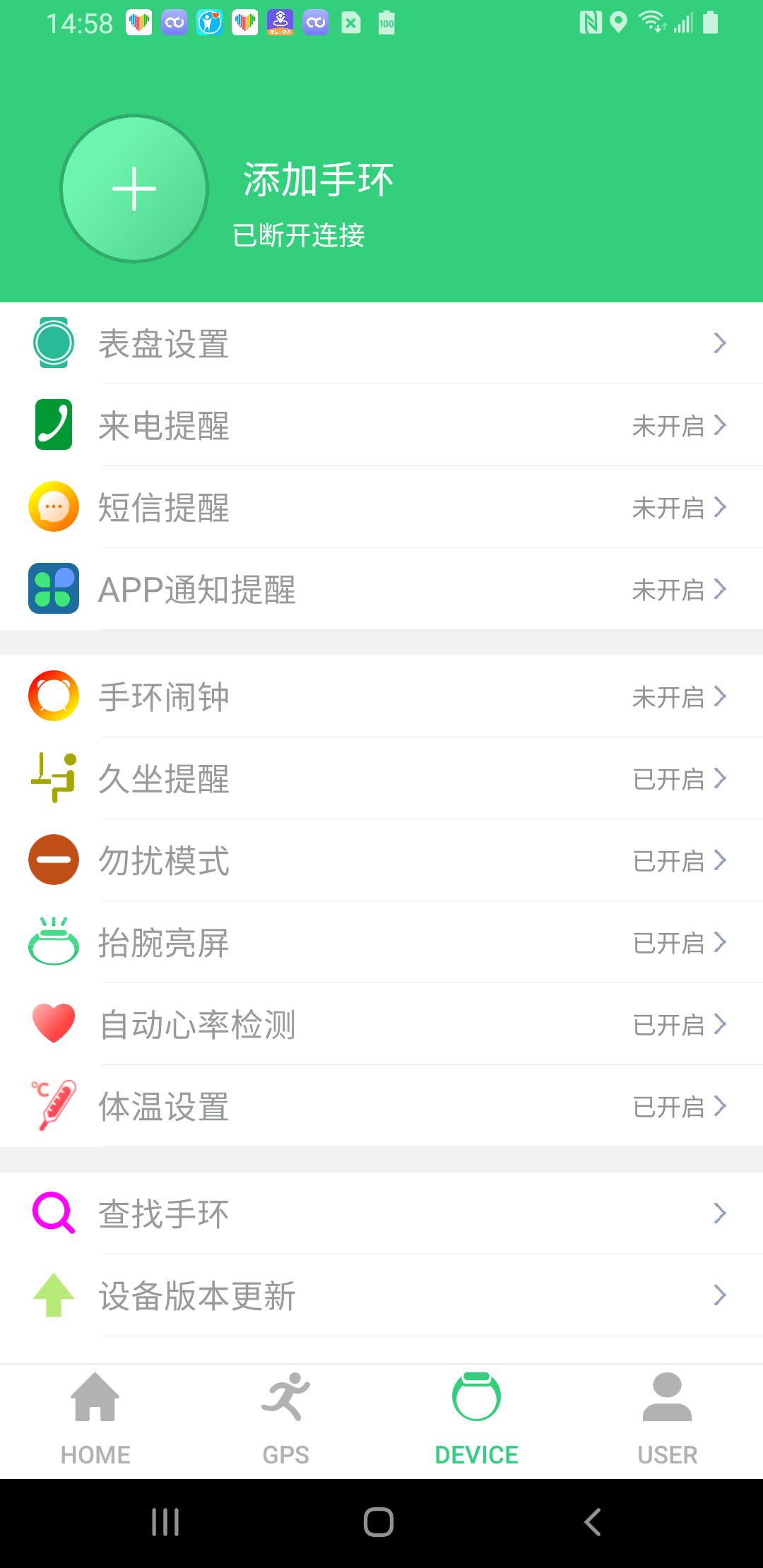The width and height of the screenshot is (763, 1568).
Task: Open 手环闹钟 band alarm settings
Action: 381,696
